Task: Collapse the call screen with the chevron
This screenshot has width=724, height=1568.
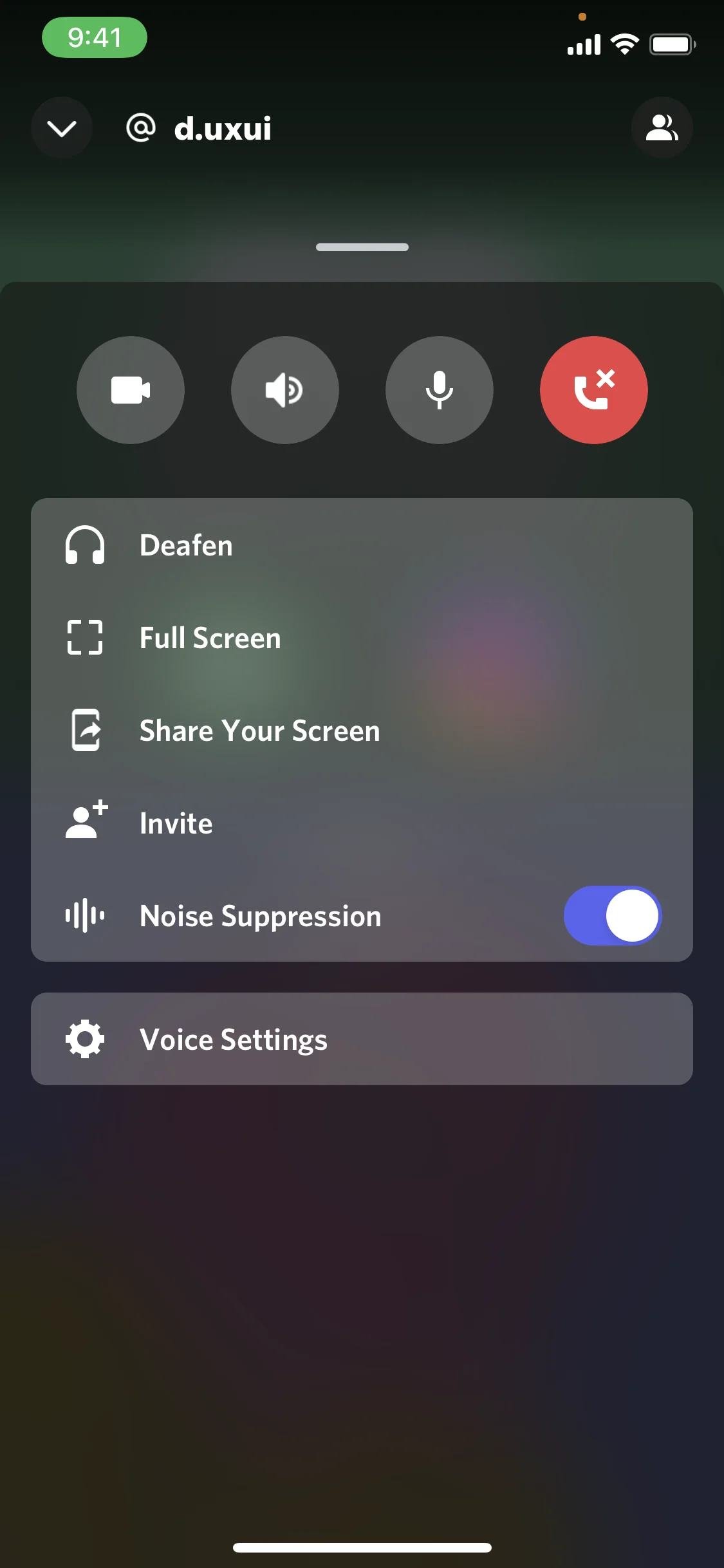Action: [x=61, y=127]
